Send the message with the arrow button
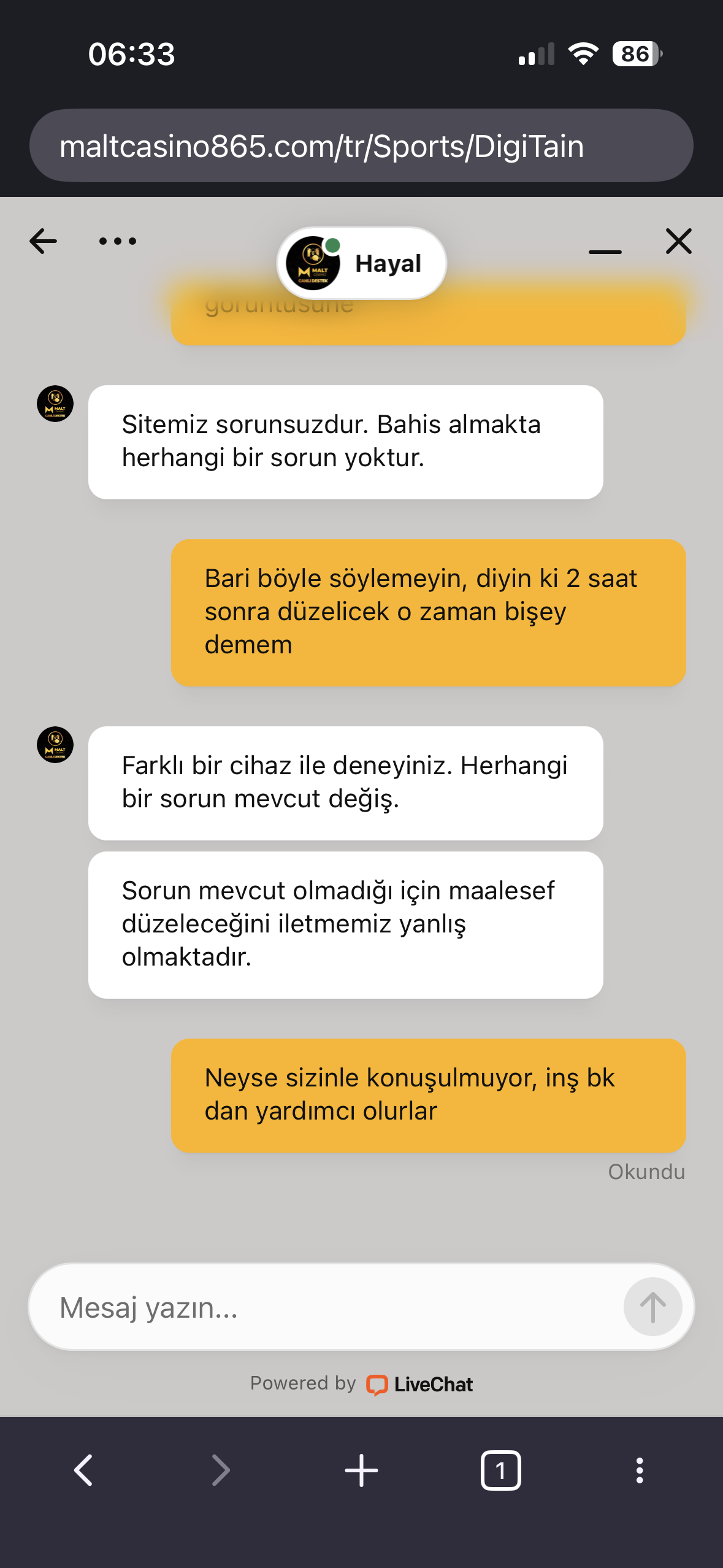The height and width of the screenshot is (1568, 723). coord(653,1307)
